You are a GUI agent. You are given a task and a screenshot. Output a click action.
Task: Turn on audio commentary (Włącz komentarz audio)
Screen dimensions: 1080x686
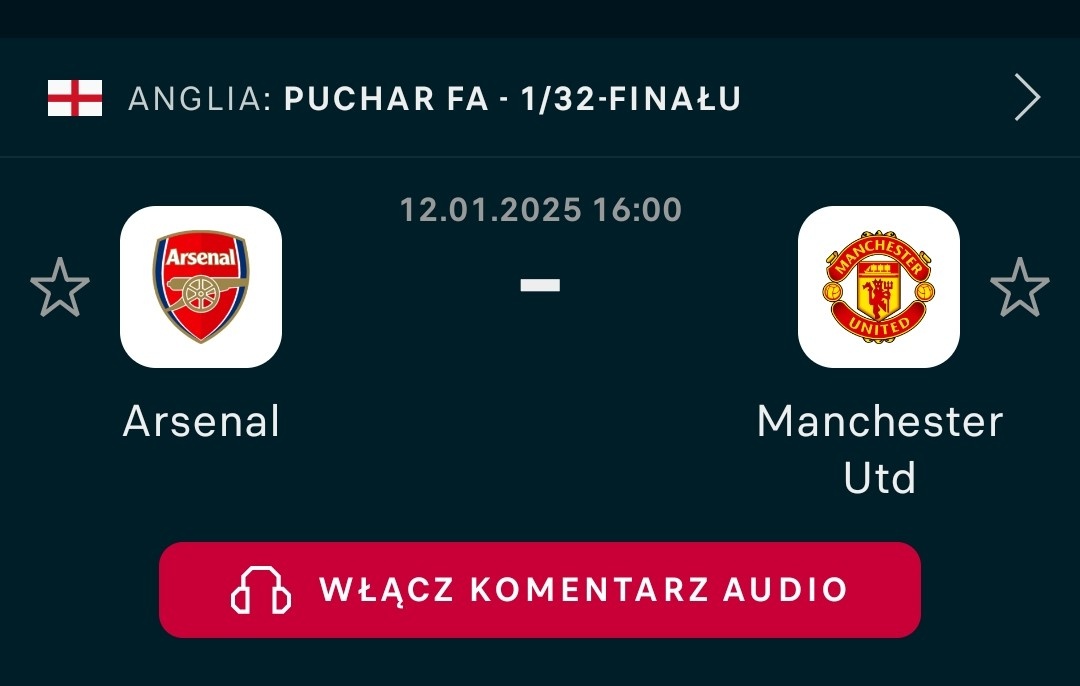pos(539,590)
